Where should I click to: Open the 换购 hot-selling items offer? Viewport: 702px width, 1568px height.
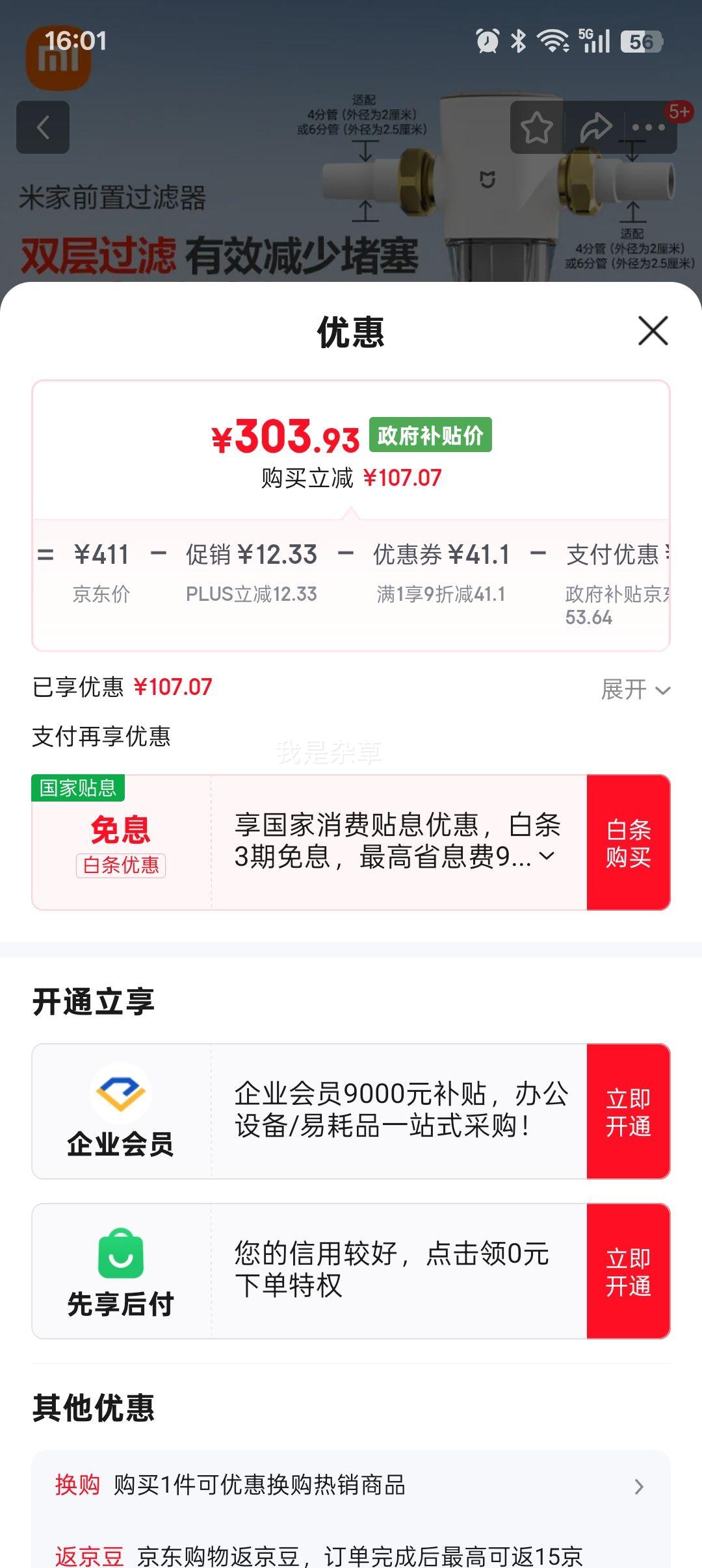point(351,1486)
